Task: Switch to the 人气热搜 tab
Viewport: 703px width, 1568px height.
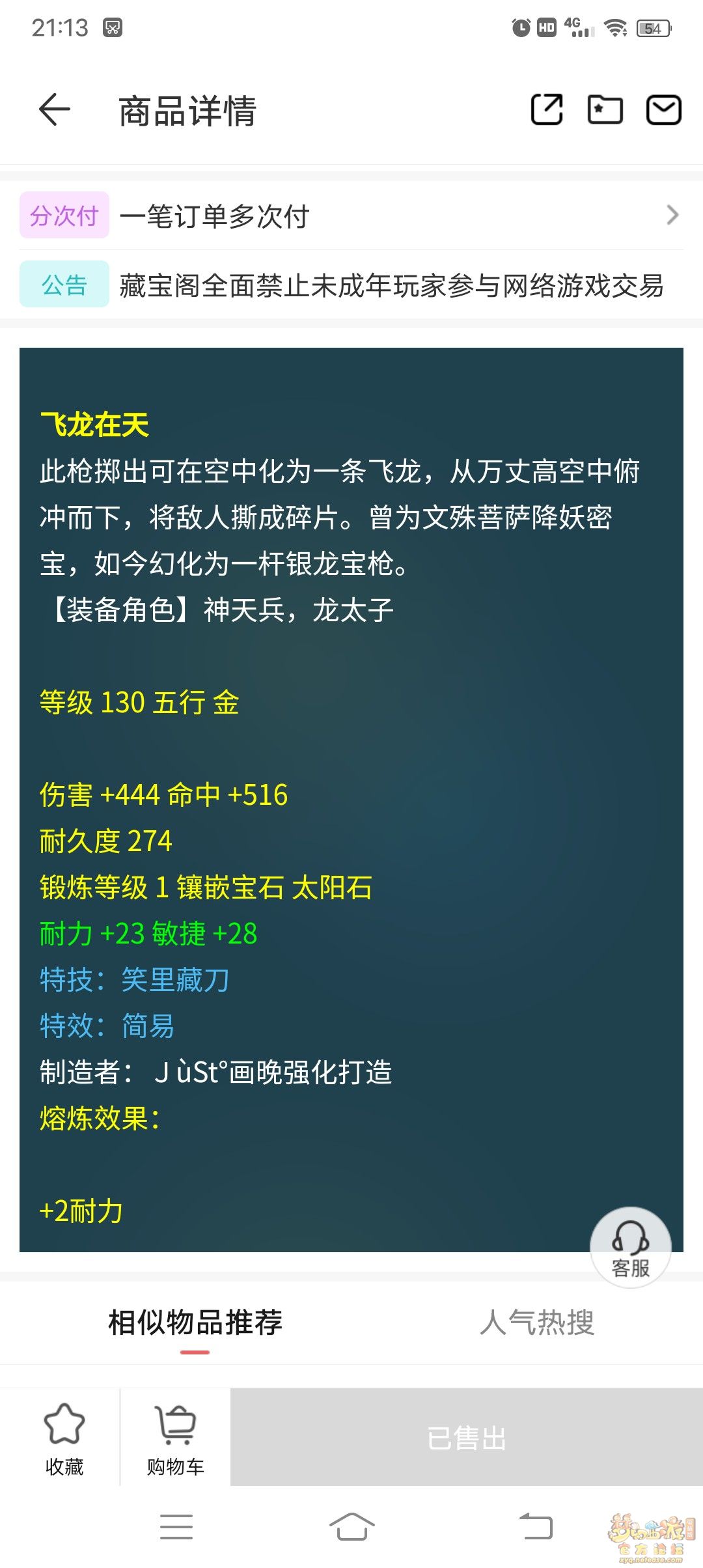Action: click(537, 1323)
